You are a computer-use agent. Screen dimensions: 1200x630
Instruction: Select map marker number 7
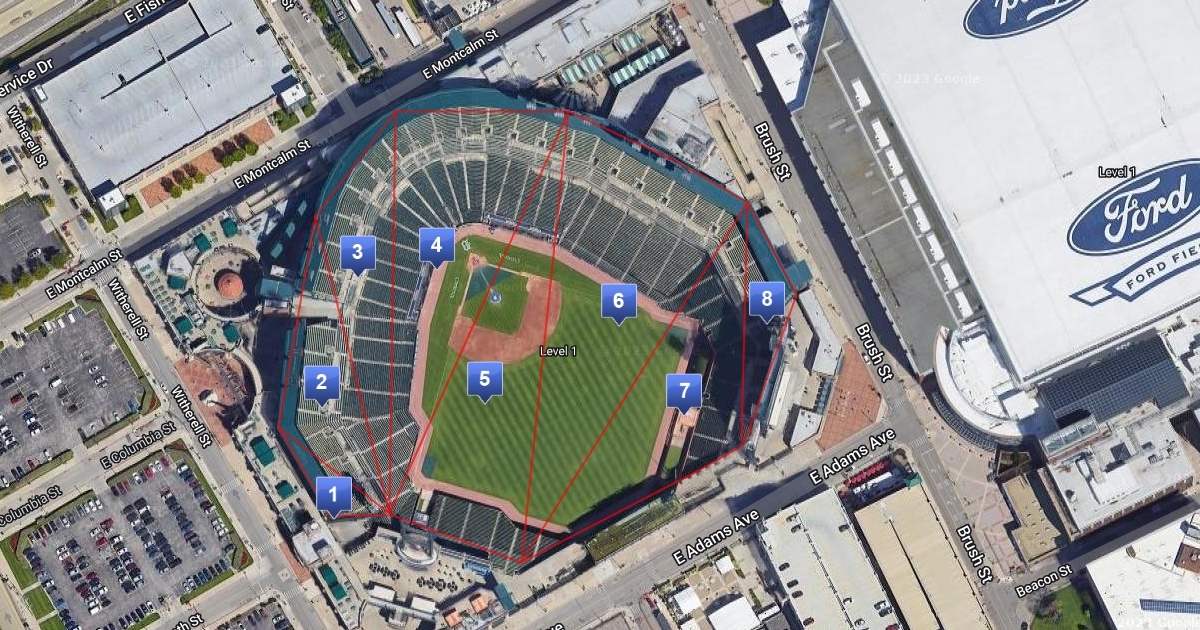(685, 392)
